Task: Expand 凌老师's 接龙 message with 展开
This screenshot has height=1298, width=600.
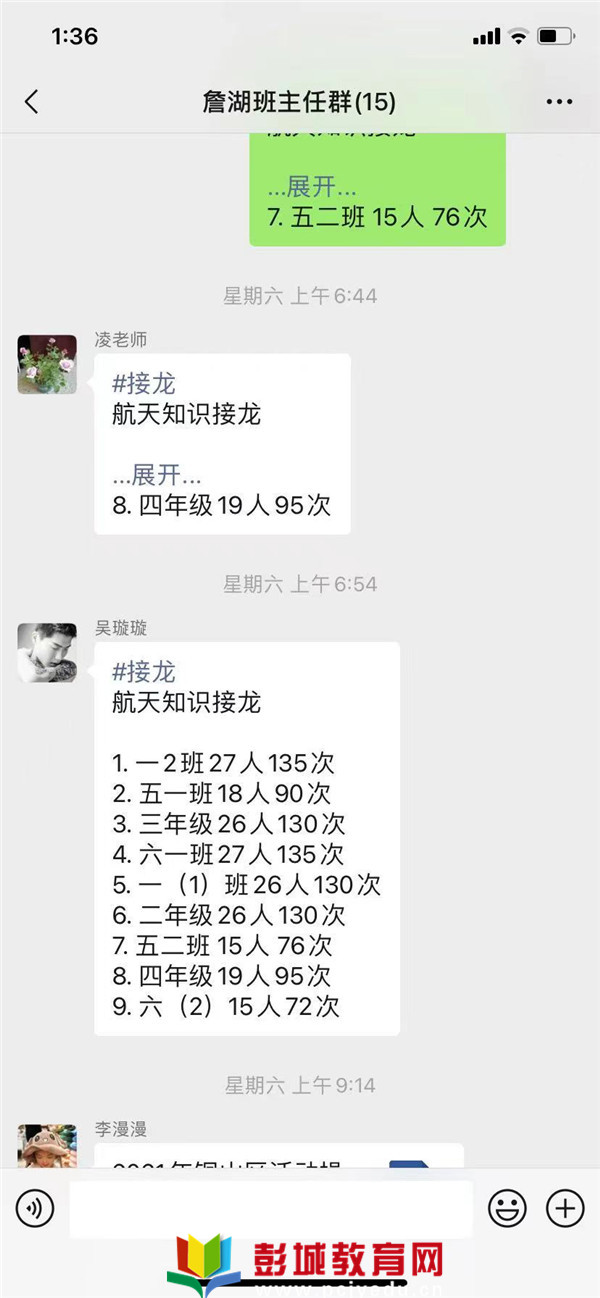Action: pyautogui.click(x=157, y=475)
